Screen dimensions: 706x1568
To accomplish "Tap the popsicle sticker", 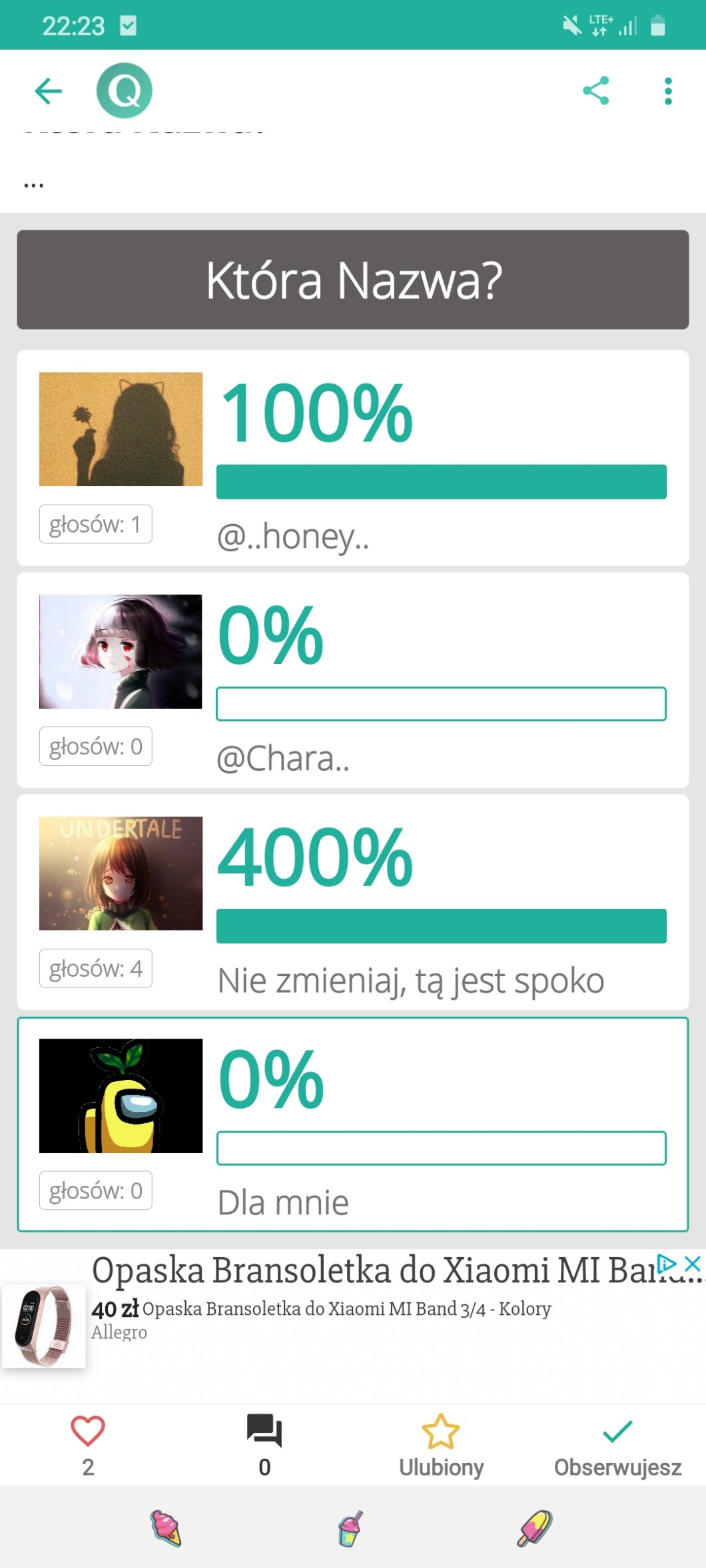I will pos(535,1527).
